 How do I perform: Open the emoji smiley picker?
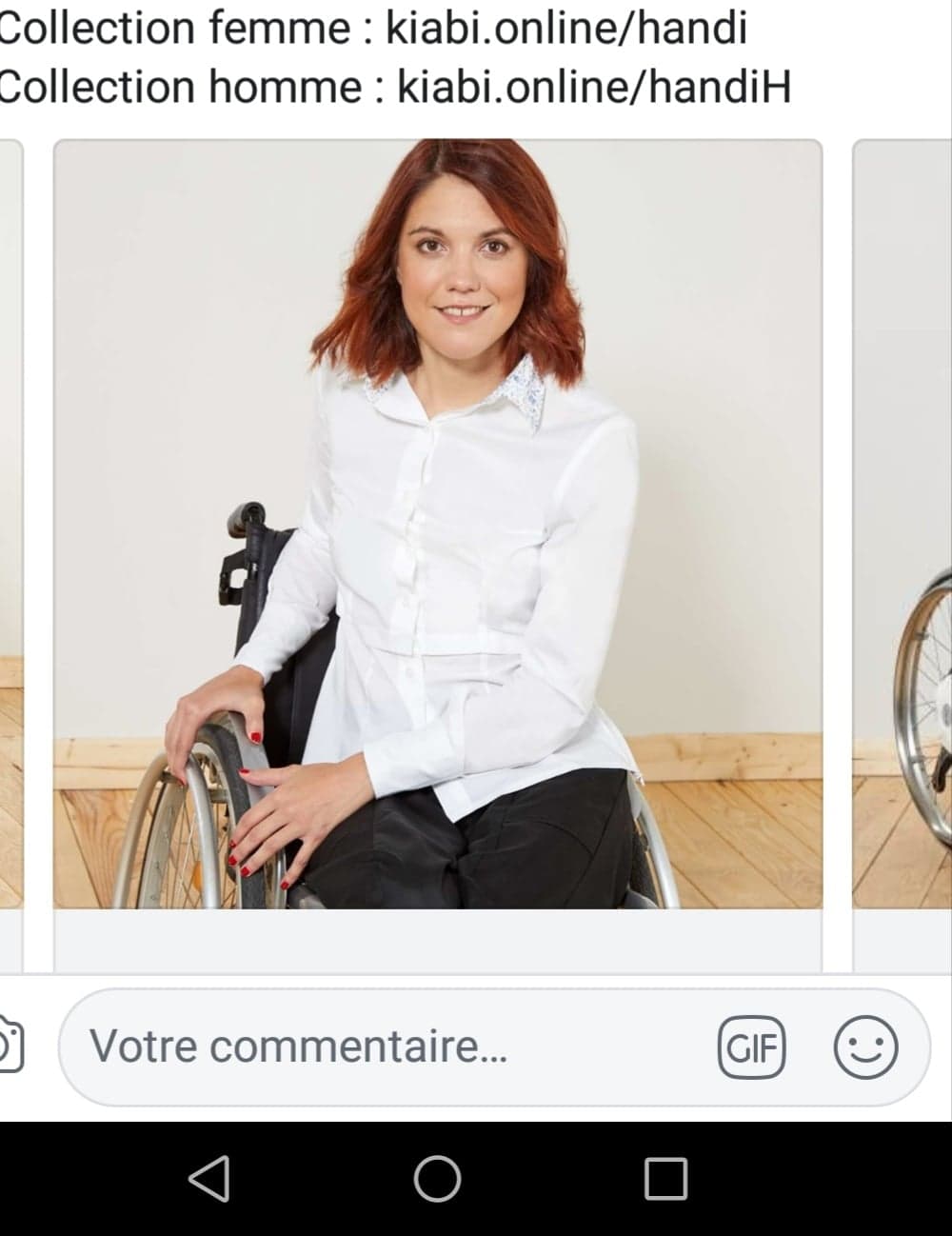[x=864, y=1047]
